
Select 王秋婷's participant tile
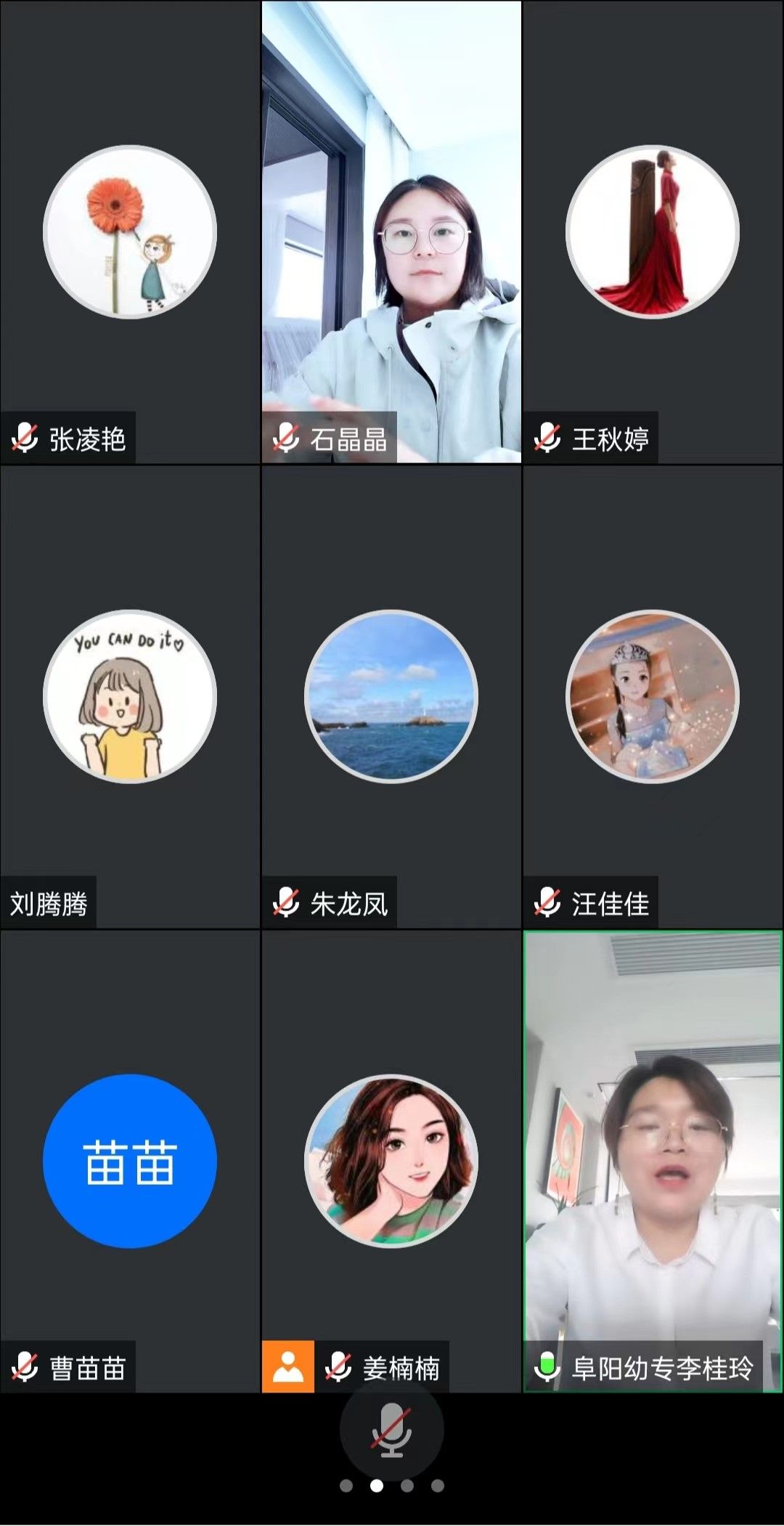(x=652, y=232)
